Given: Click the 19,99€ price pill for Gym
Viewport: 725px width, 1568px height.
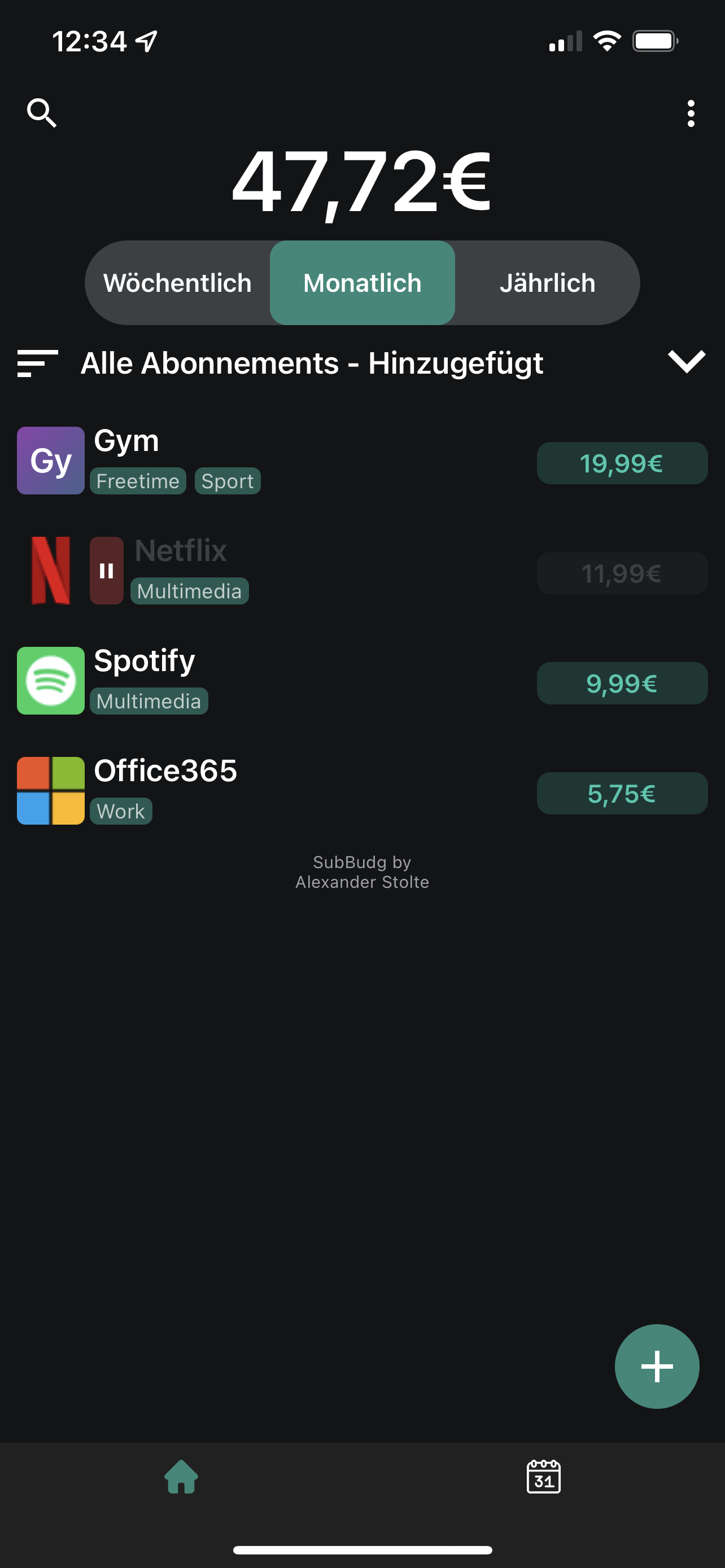Looking at the screenshot, I should coord(622,463).
